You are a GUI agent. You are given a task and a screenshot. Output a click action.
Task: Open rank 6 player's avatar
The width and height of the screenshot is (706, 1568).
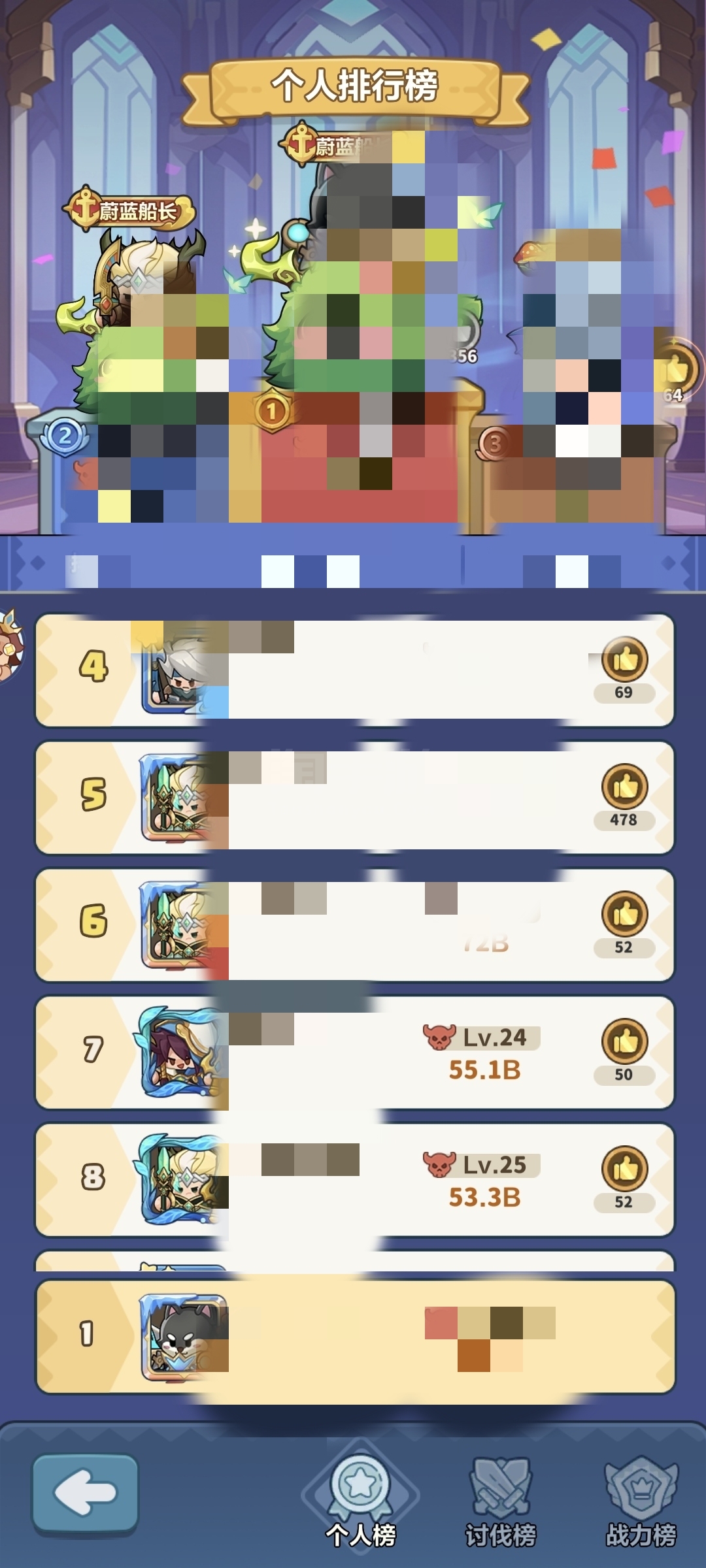pyautogui.click(x=175, y=924)
